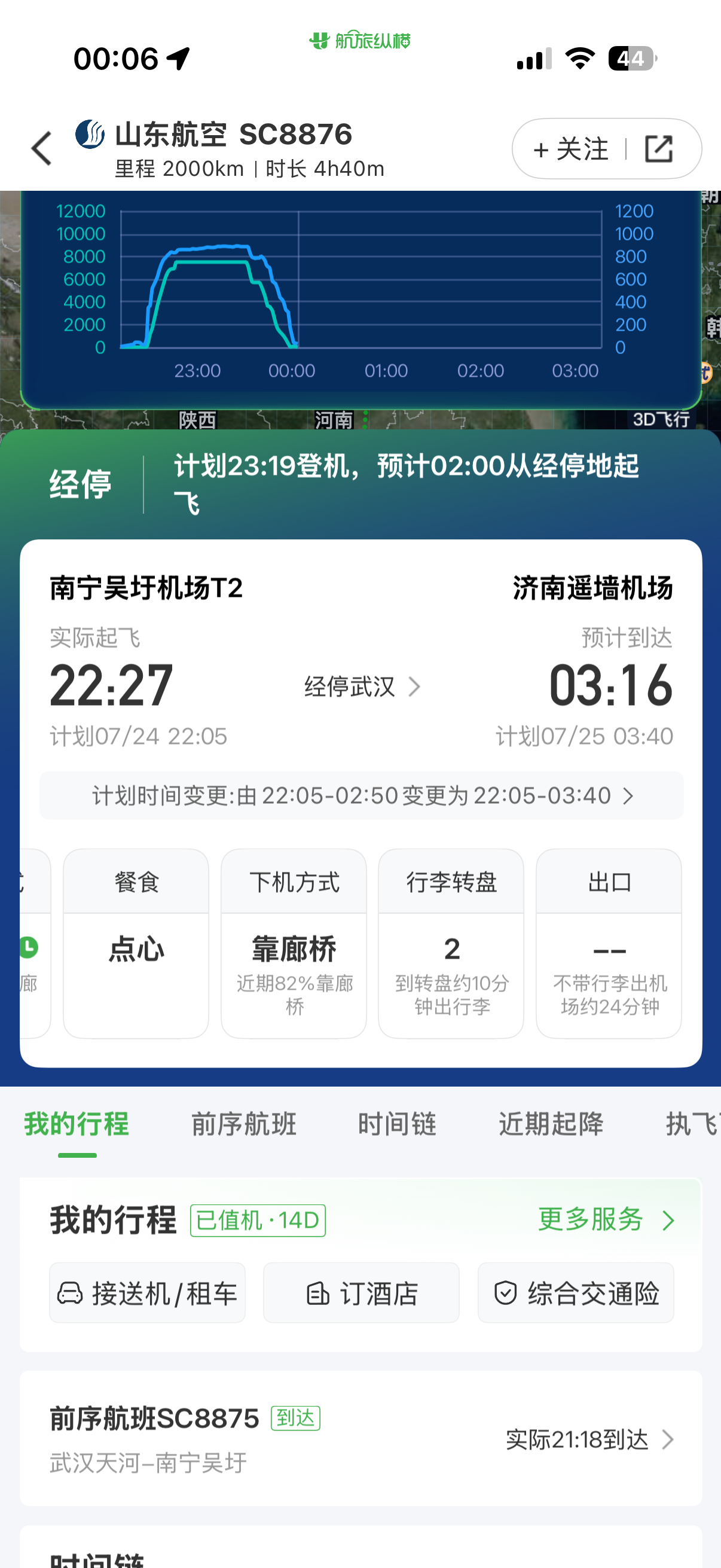Switch to the 时间链 tab
Viewport: 721px width, 1568px height.
pos(398,1124)
